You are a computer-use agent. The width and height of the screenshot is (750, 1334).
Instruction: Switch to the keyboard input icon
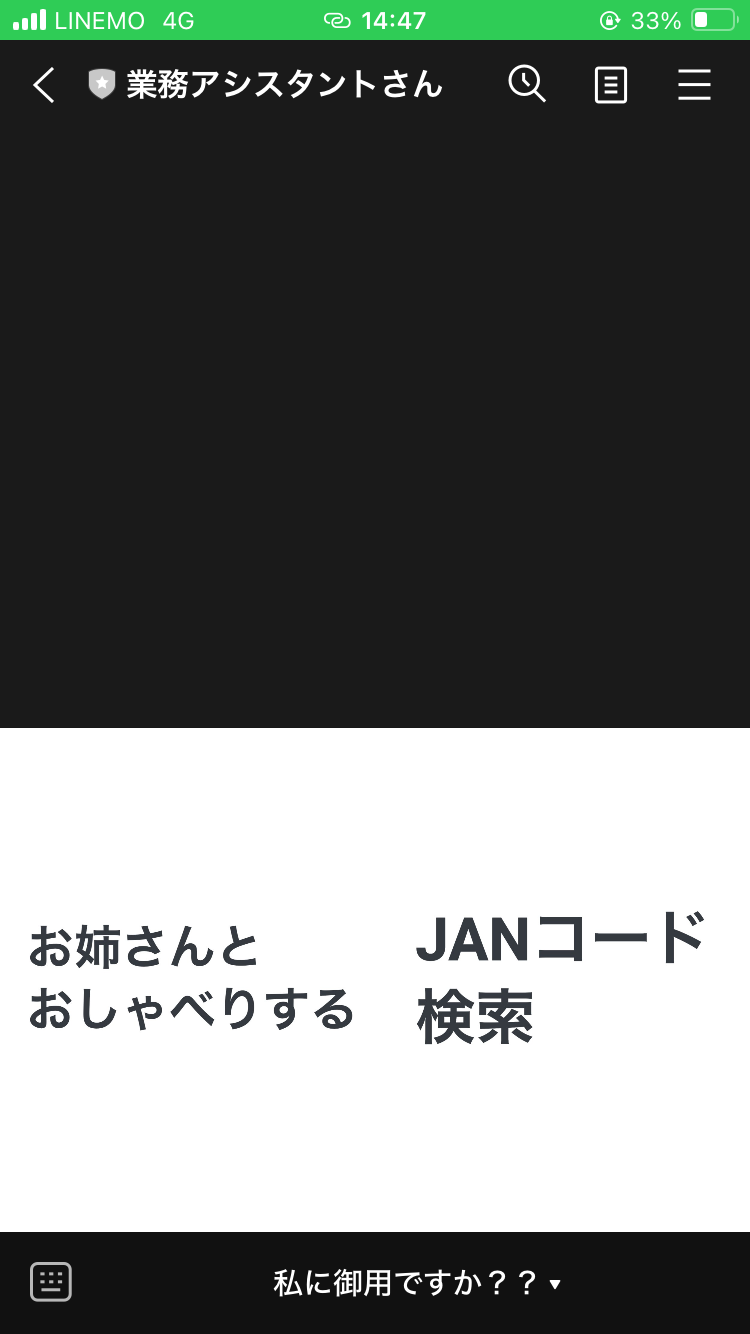tap(51, 1281)
